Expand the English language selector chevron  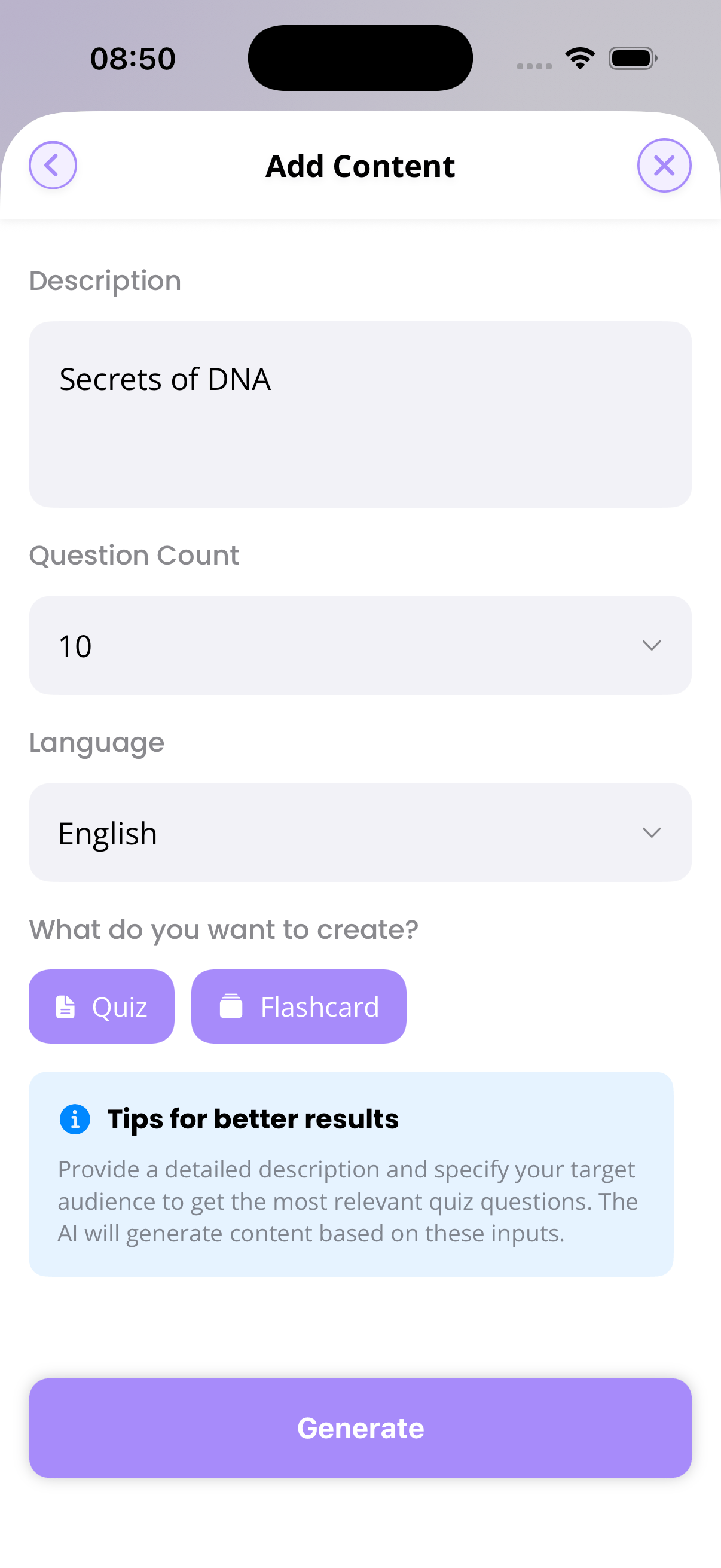point(651,832)
